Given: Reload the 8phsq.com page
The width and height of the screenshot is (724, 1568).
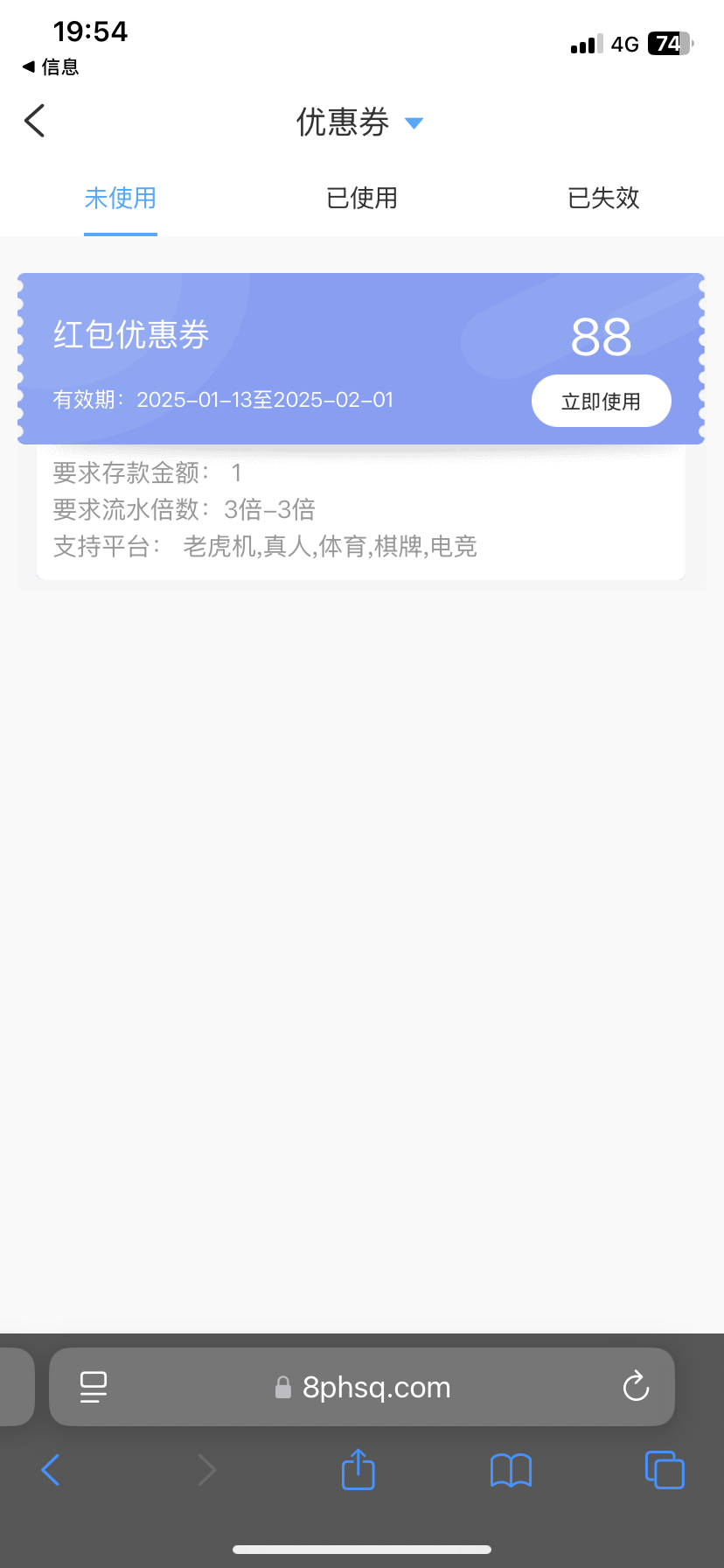Looking at the screenshot, I should [x=635, y=1387].
